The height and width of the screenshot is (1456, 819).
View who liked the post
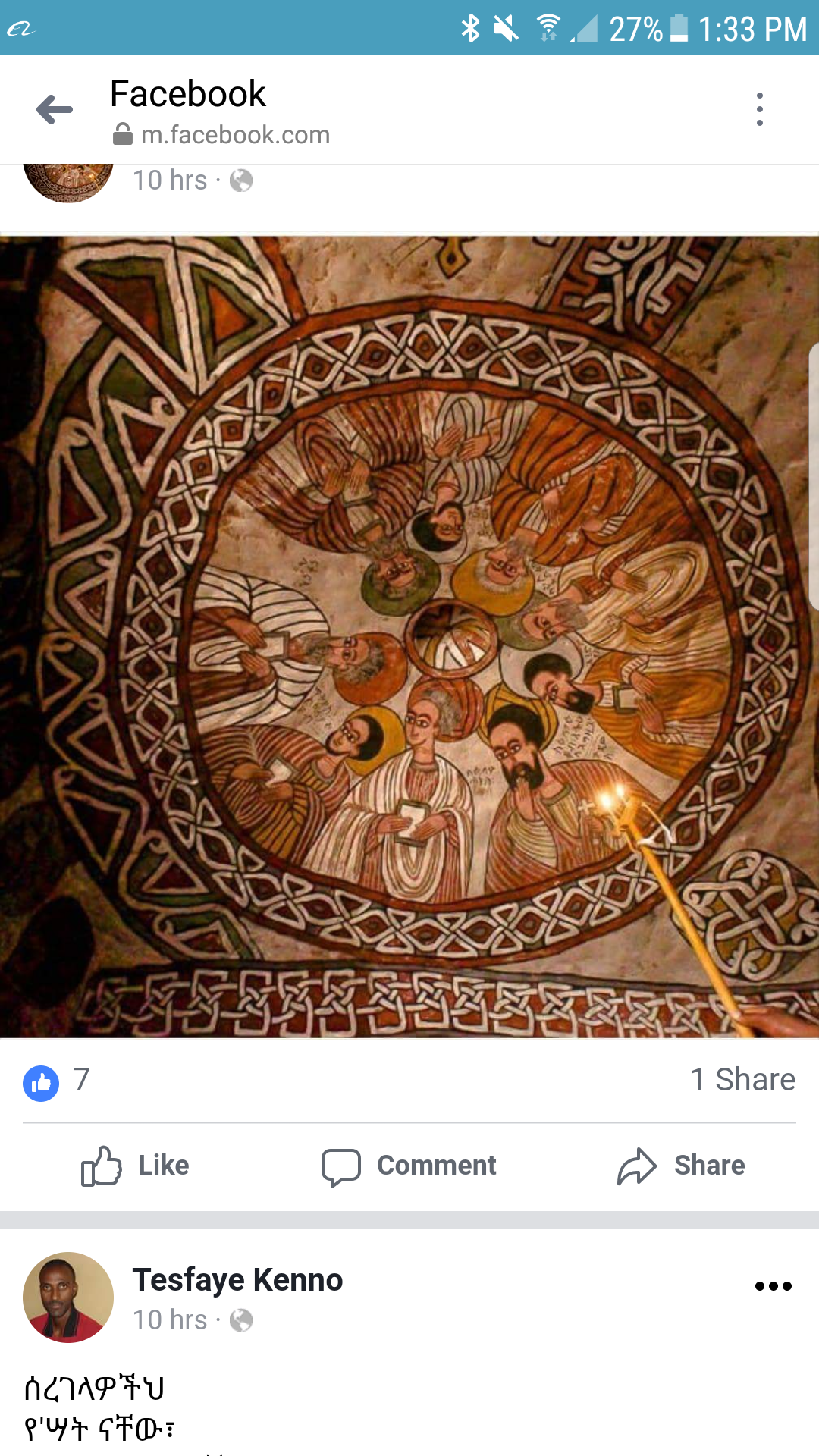click(57, 1081)
